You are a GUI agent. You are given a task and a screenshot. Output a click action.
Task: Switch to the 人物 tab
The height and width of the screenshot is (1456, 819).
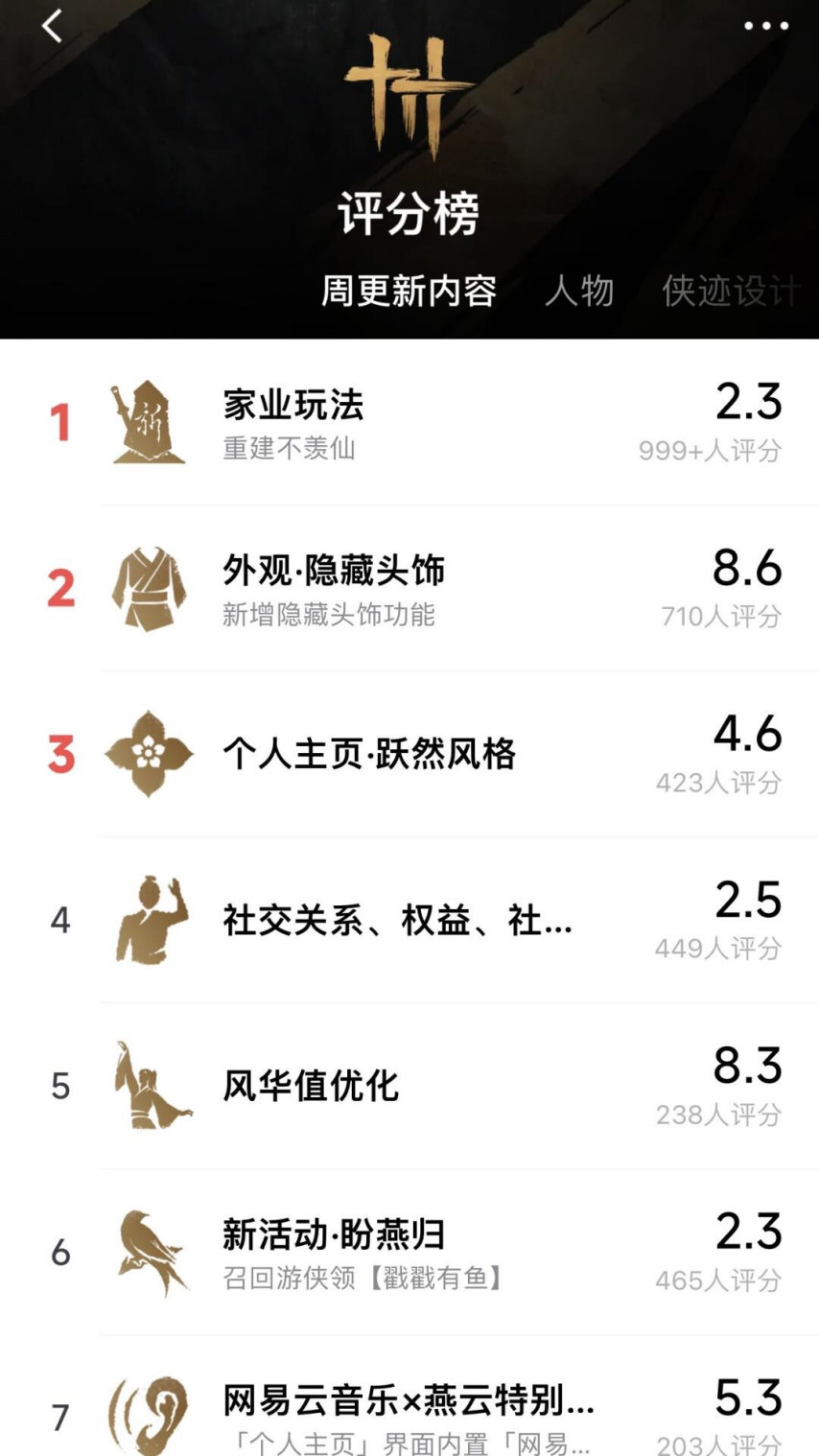coord(579,291)
